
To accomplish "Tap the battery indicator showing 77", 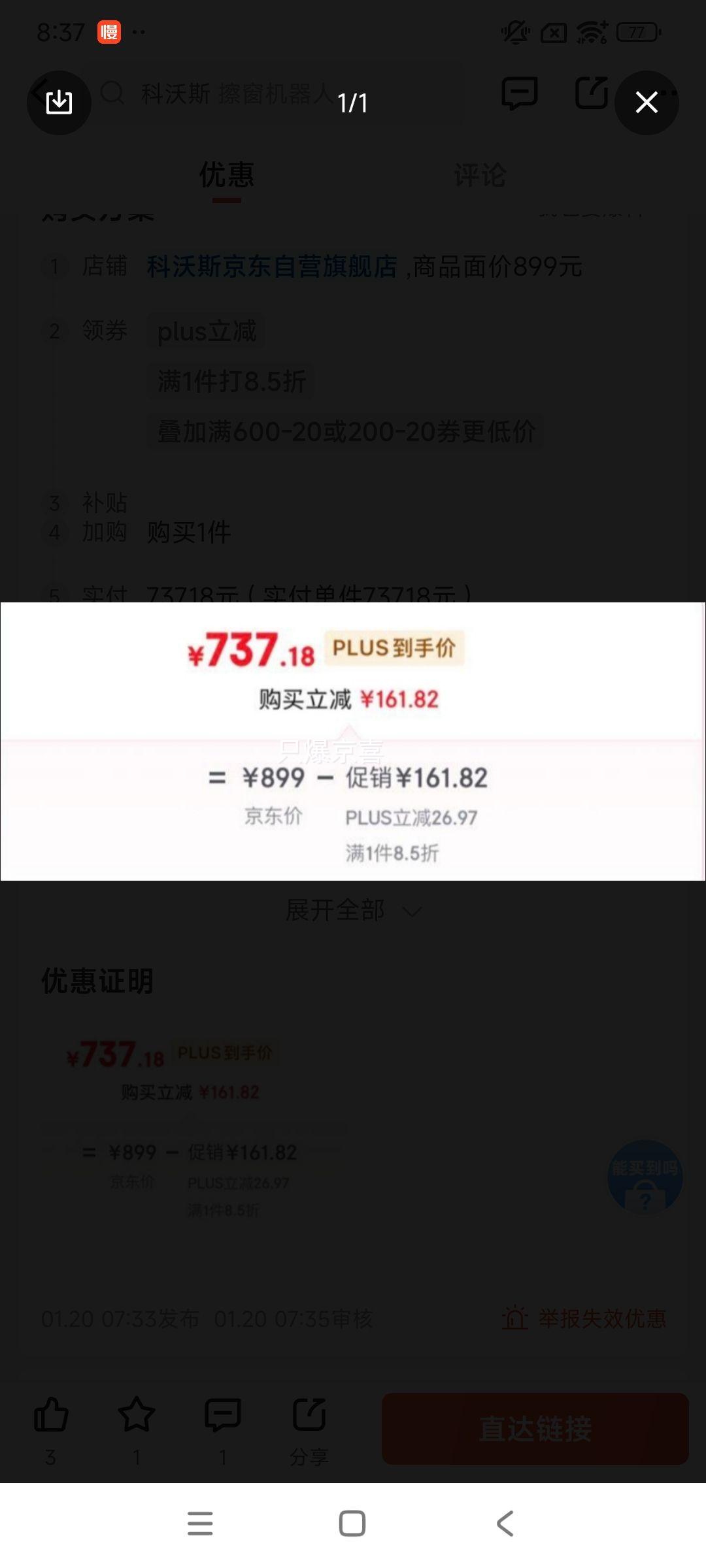I will coord(638,32).
